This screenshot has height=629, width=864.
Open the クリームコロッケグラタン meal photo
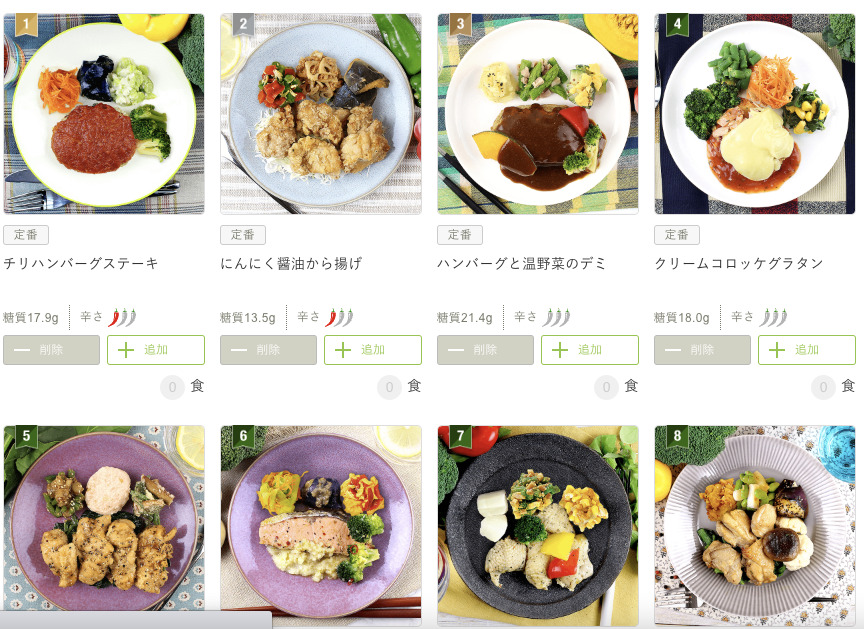pos(755,114)
